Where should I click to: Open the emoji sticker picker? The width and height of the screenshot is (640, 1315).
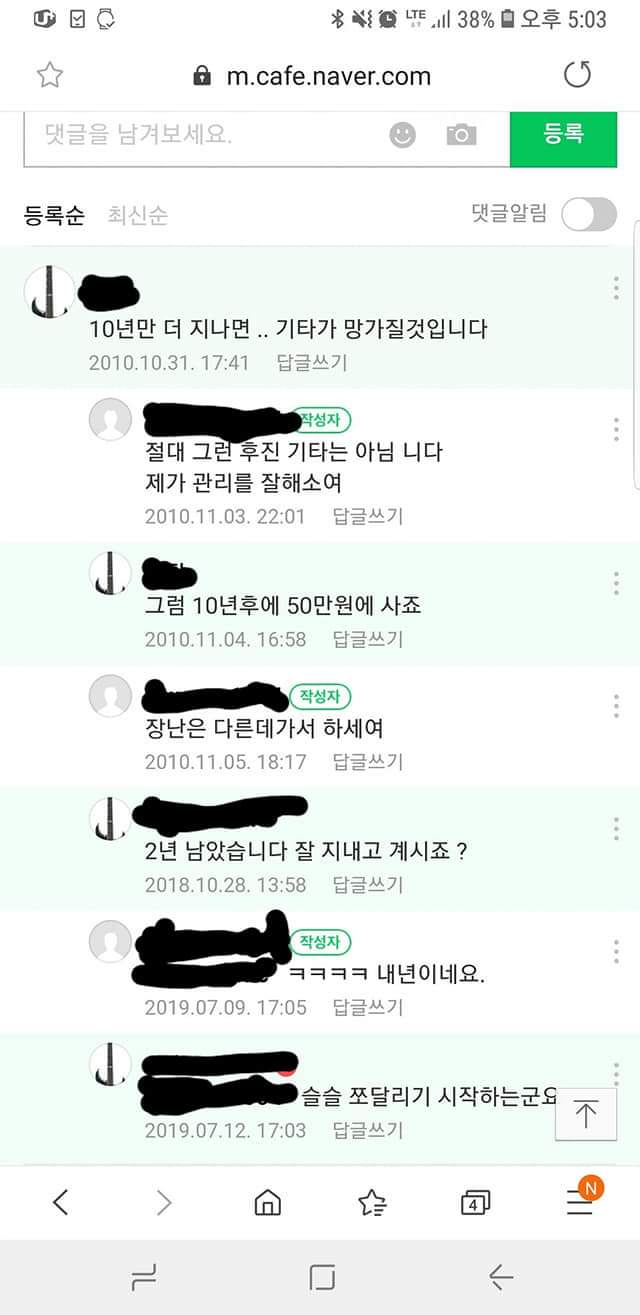(x=402, y=135)
